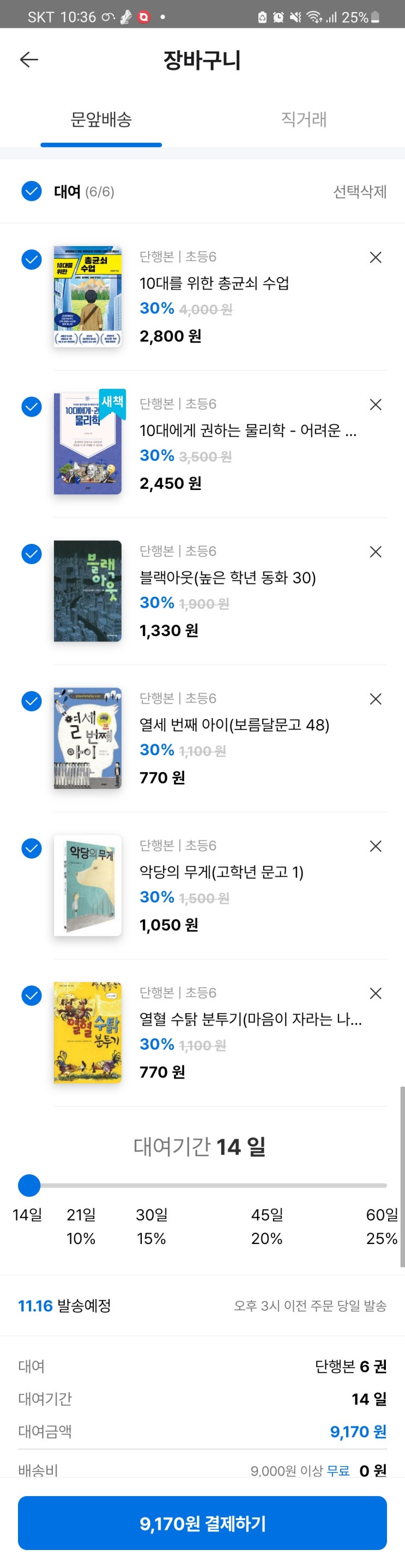The height and width of the screenshot is (1568, 405).
Task: Go back from the 장바구니 screen
Action: 29,60
